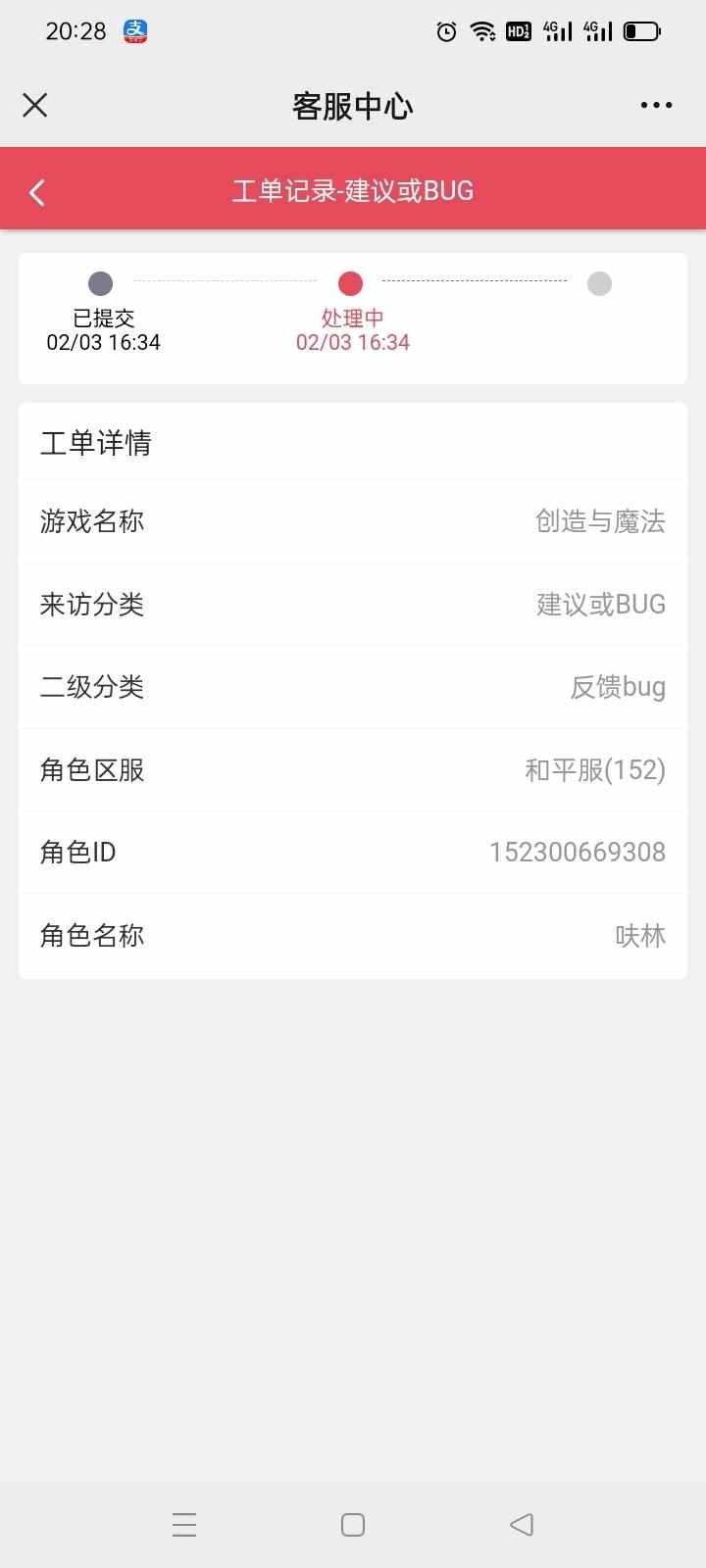706x1568 pixels.
Task: Close the 客服中心 page
Action: [x=35, y=105]
